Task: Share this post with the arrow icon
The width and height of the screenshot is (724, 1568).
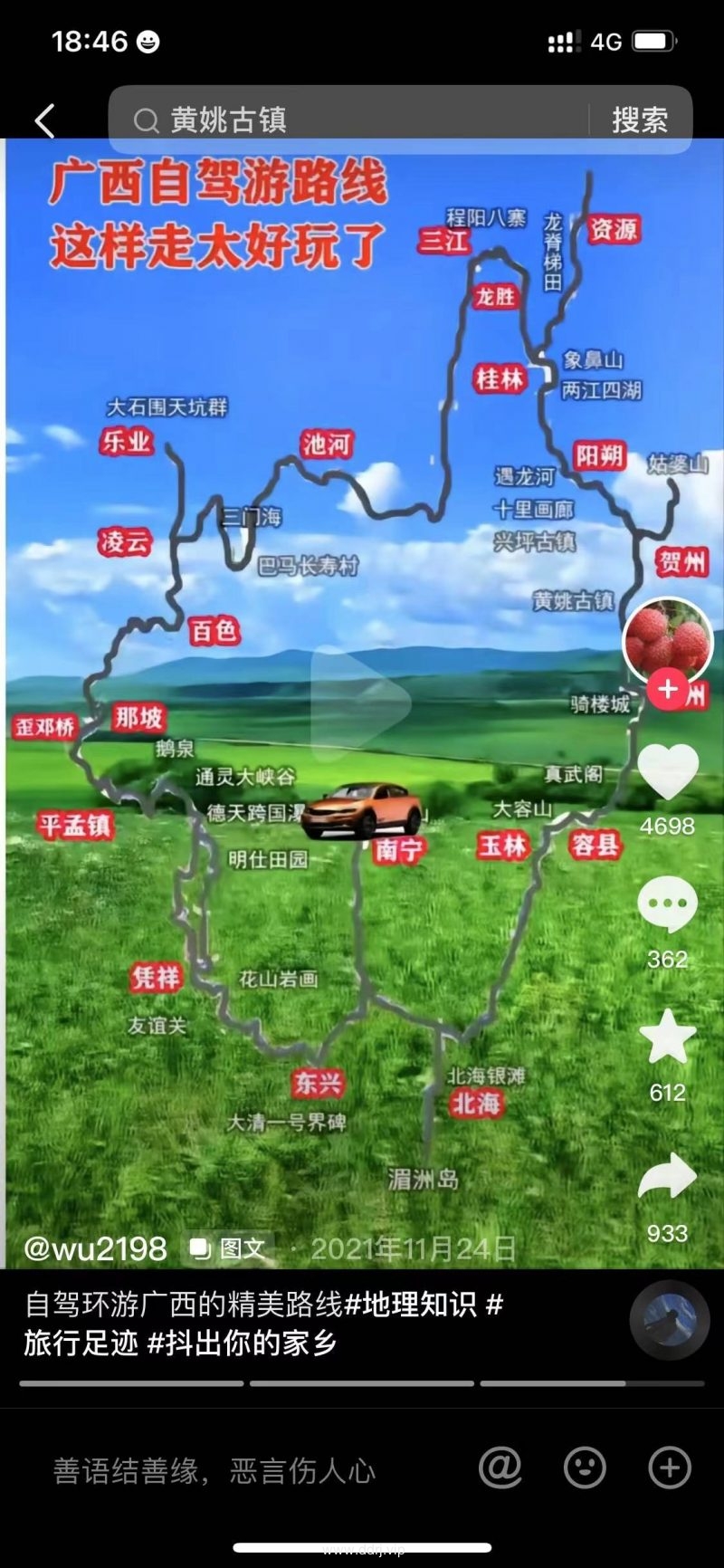Action: pos(668,1178)
